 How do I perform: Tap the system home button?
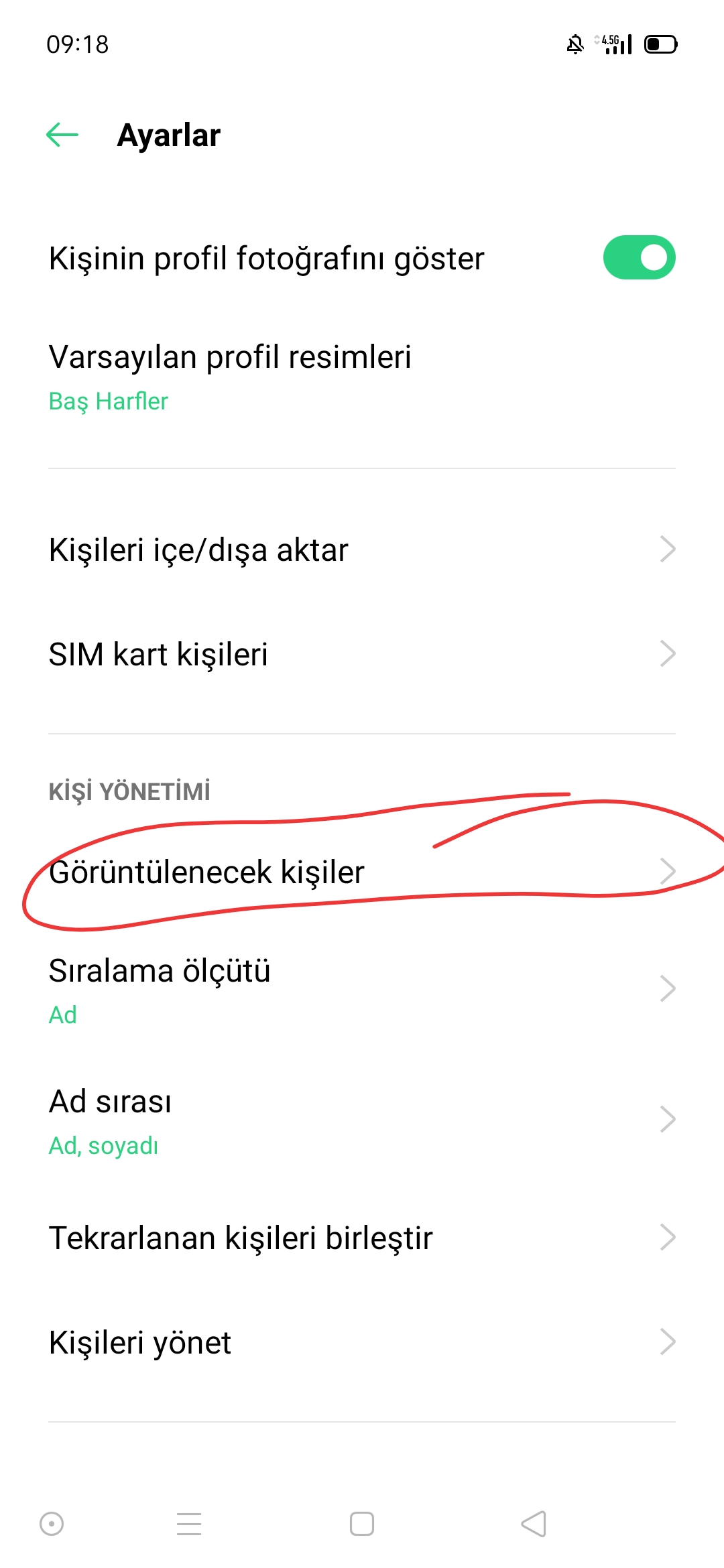362,1524
